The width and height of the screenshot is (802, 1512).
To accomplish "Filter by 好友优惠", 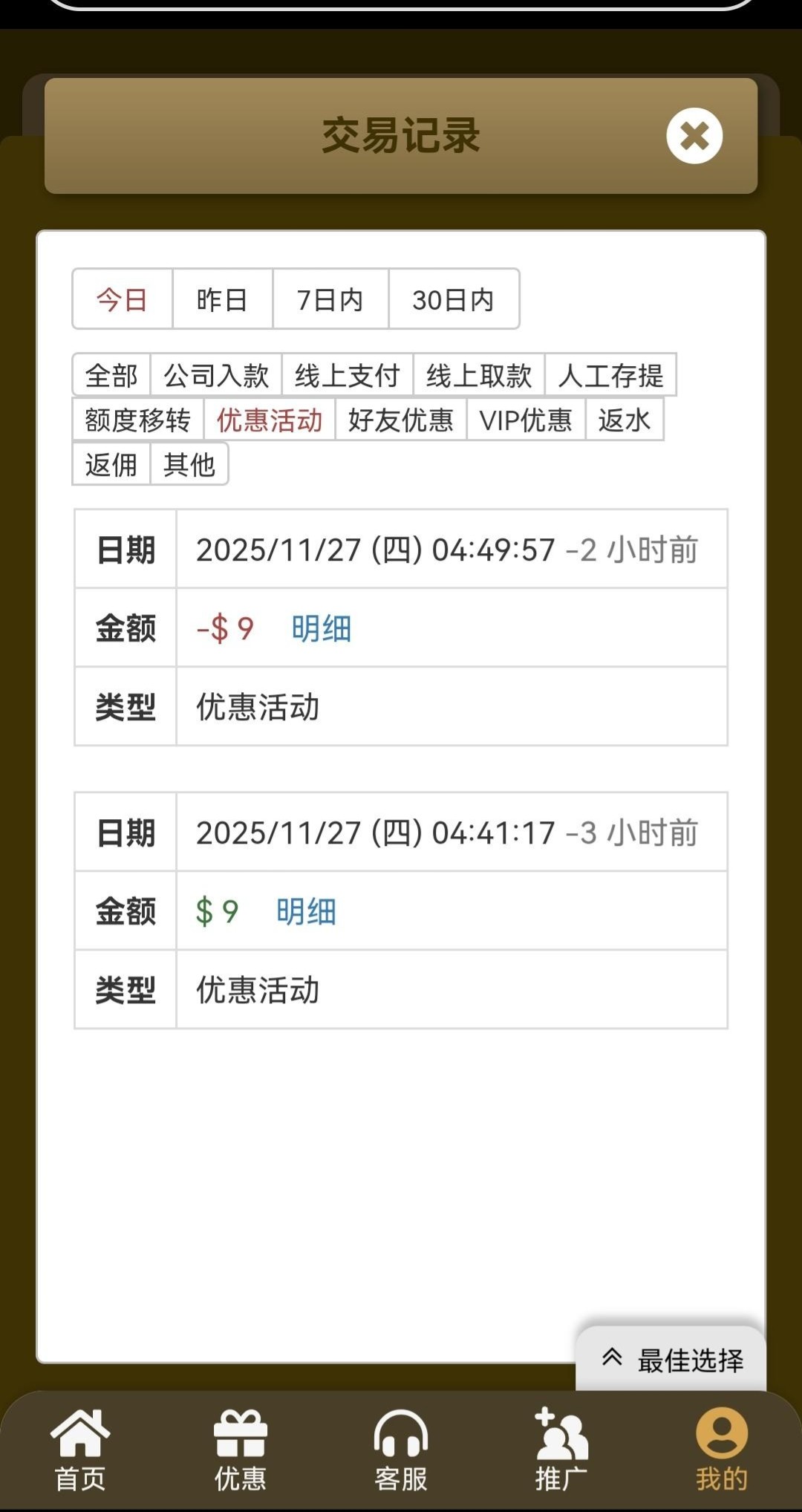I will [401, 420].
